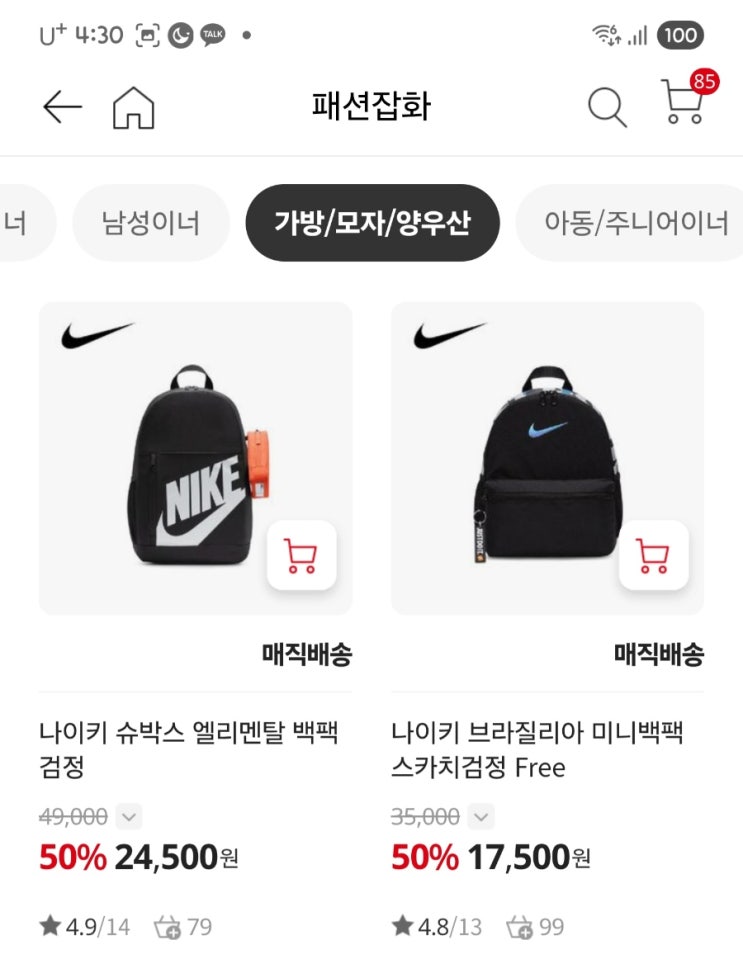Switch to the 남성이너 category tab

coord(151,223)
